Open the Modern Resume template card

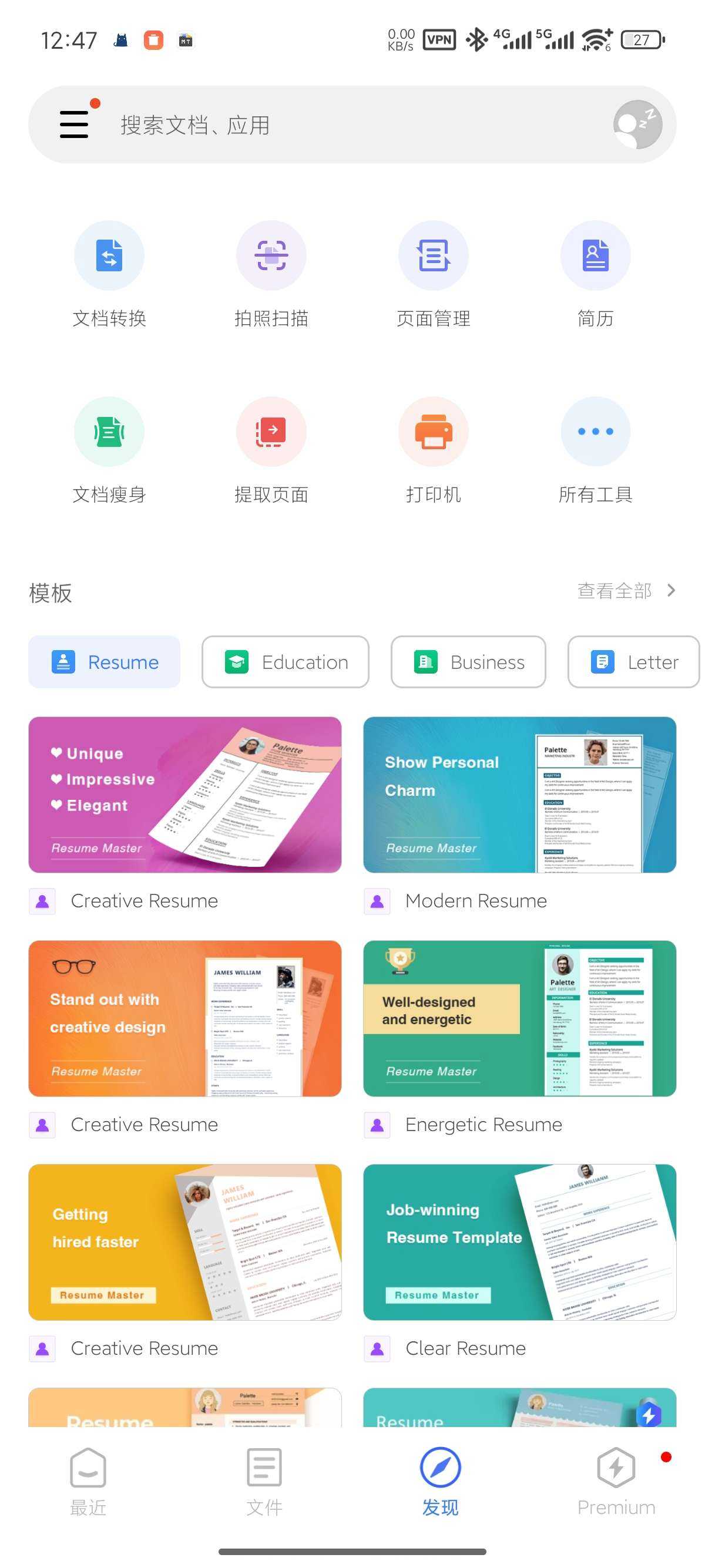pyautogui.click(x=519, y=795)
